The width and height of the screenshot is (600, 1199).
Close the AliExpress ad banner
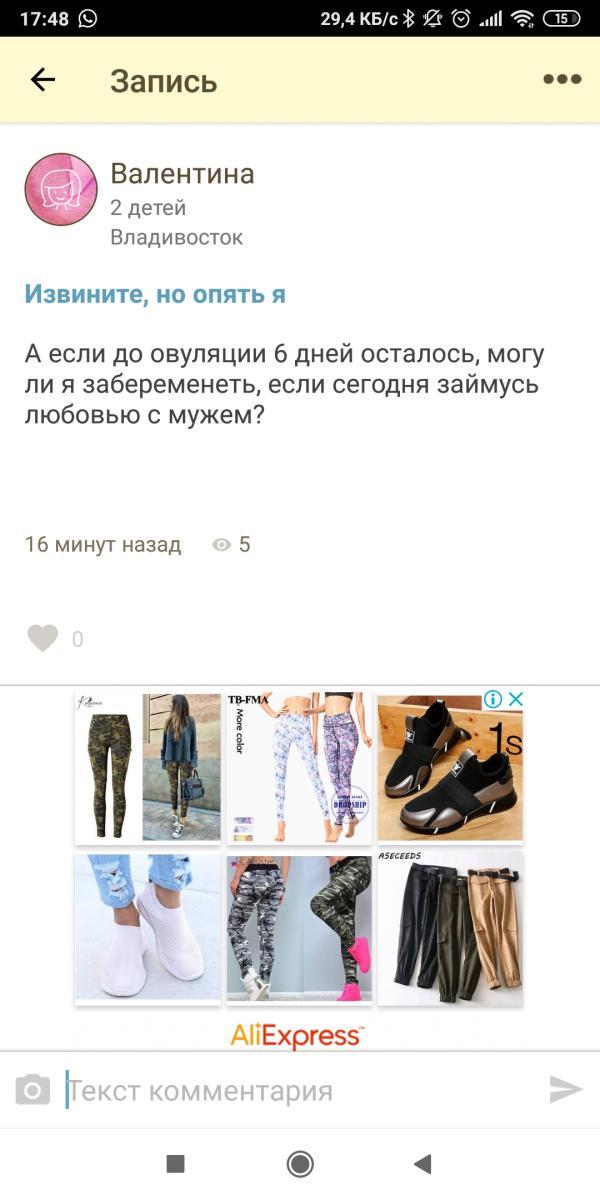point(515,700)
